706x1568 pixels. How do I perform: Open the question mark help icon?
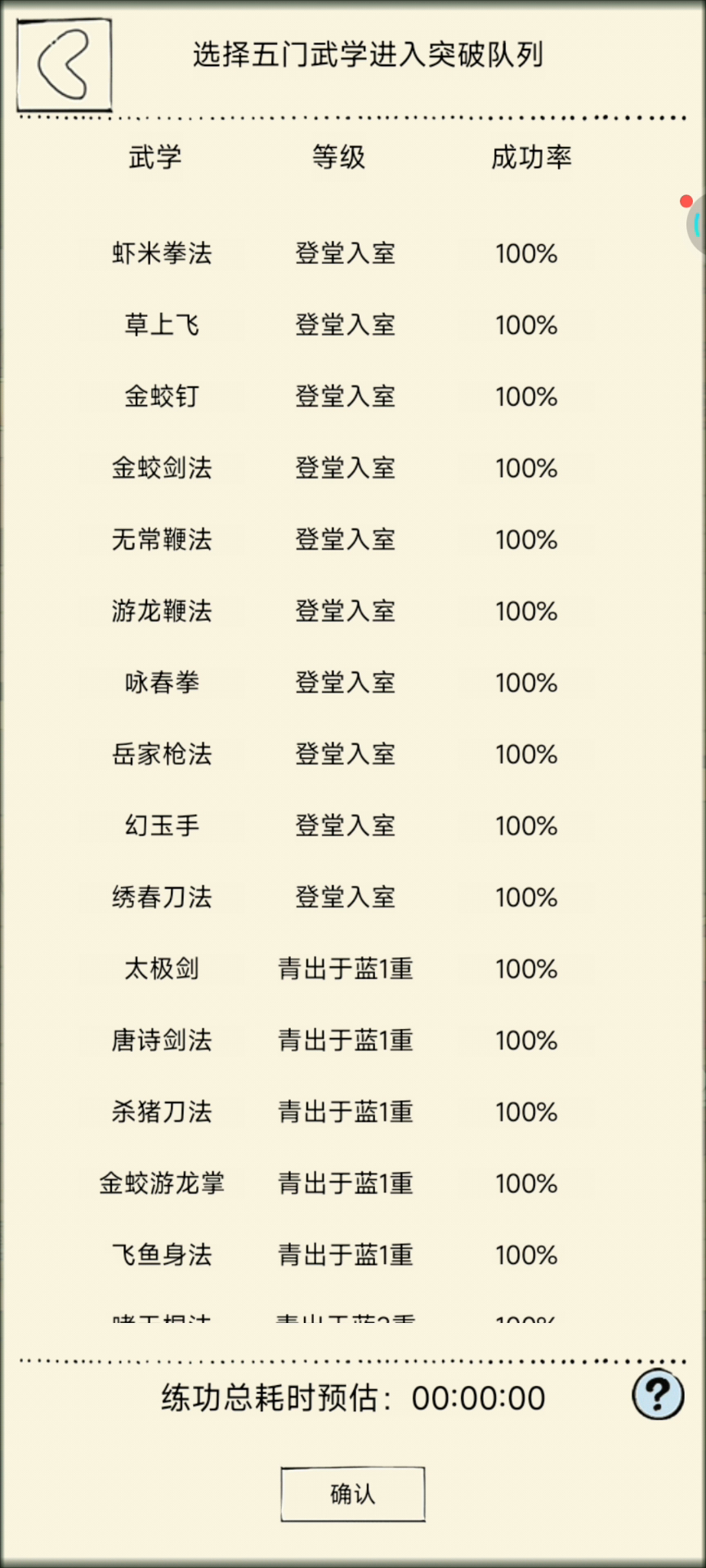(658, 1394)
